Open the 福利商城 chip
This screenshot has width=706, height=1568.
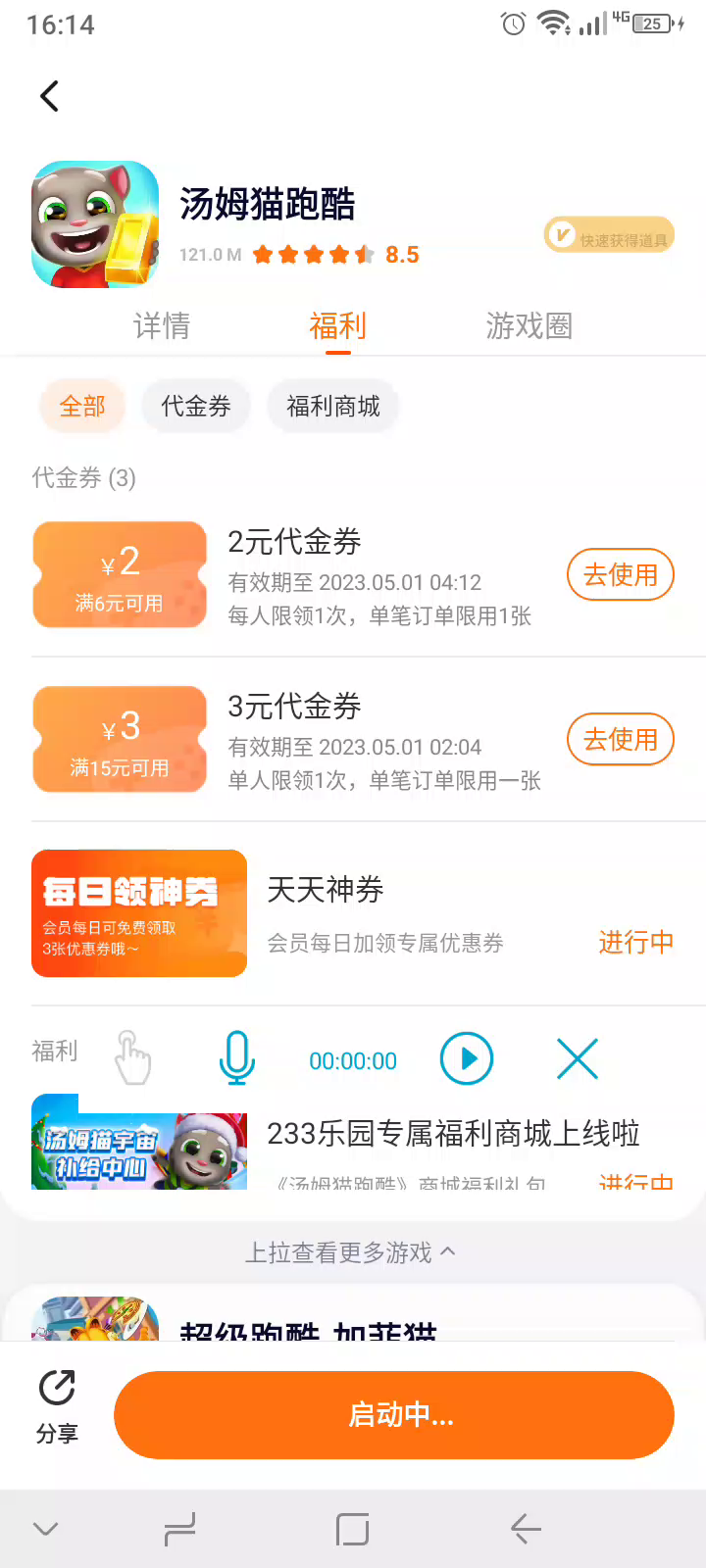(333, 406)
